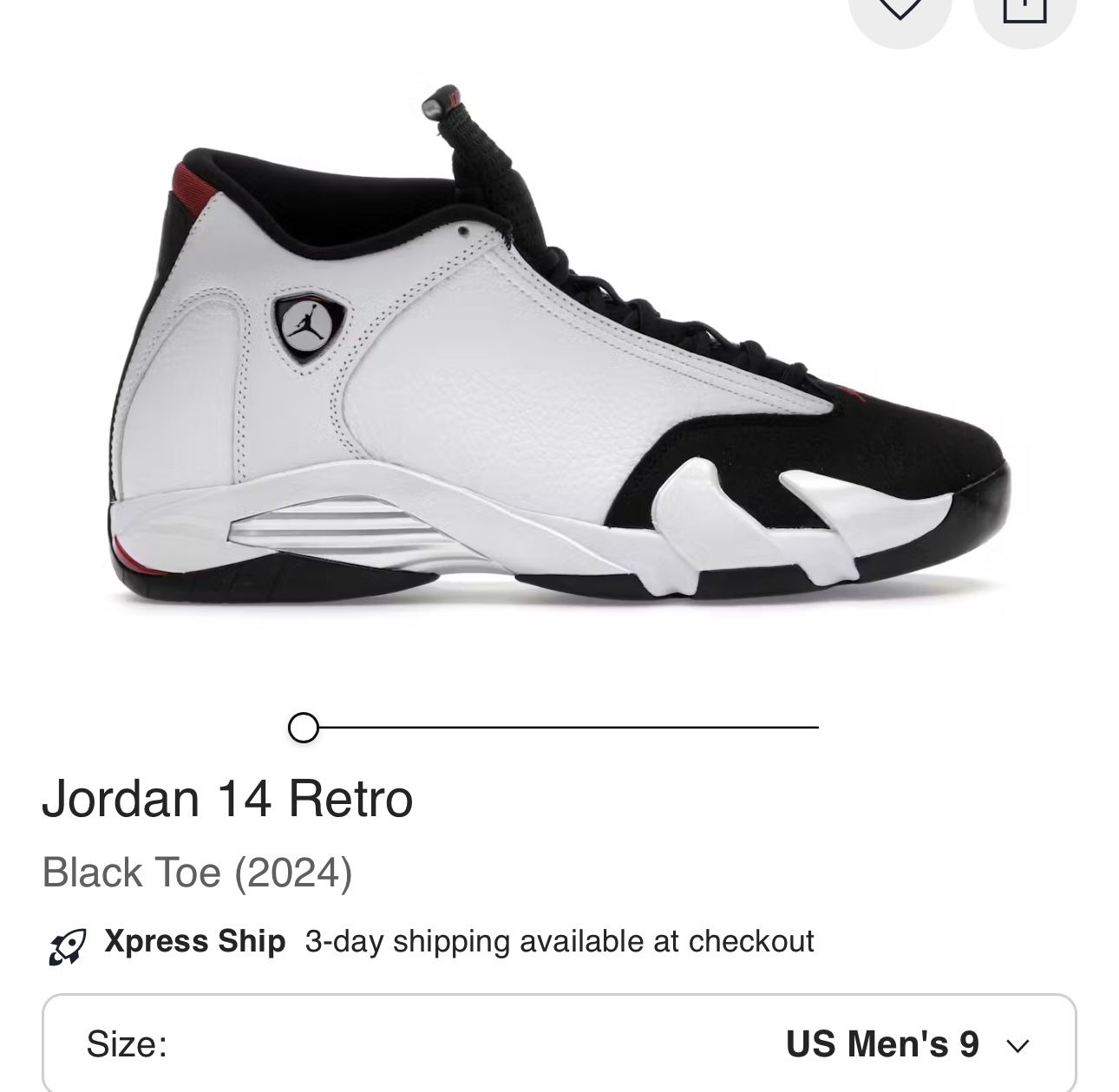
Task: Tap the image rotation slider handle
Action: click(304, 727)
